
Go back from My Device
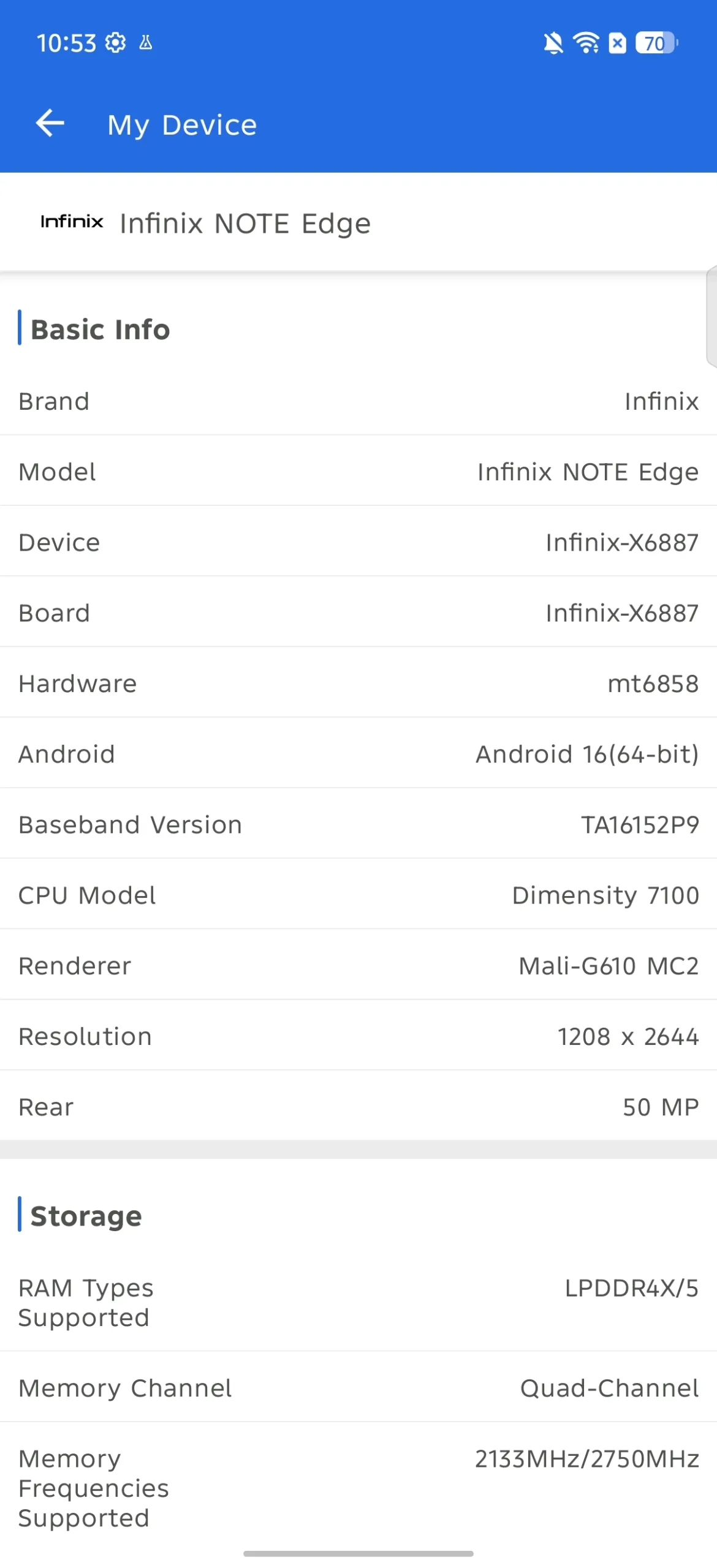click(x=50, y=124)
